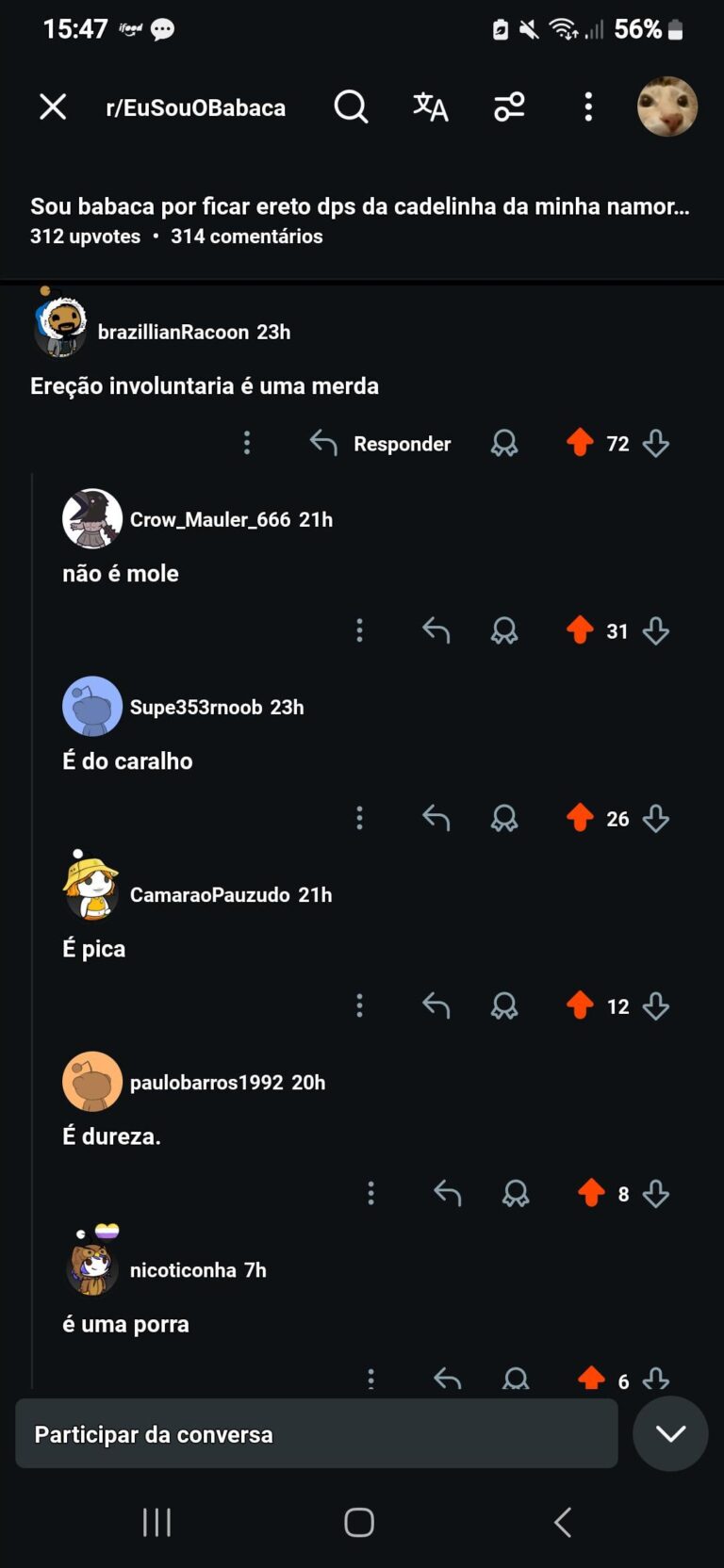The image size is (724, 1568).
Task: Give an award to Supe353rnoob's comment
Action: coord(504,818)
